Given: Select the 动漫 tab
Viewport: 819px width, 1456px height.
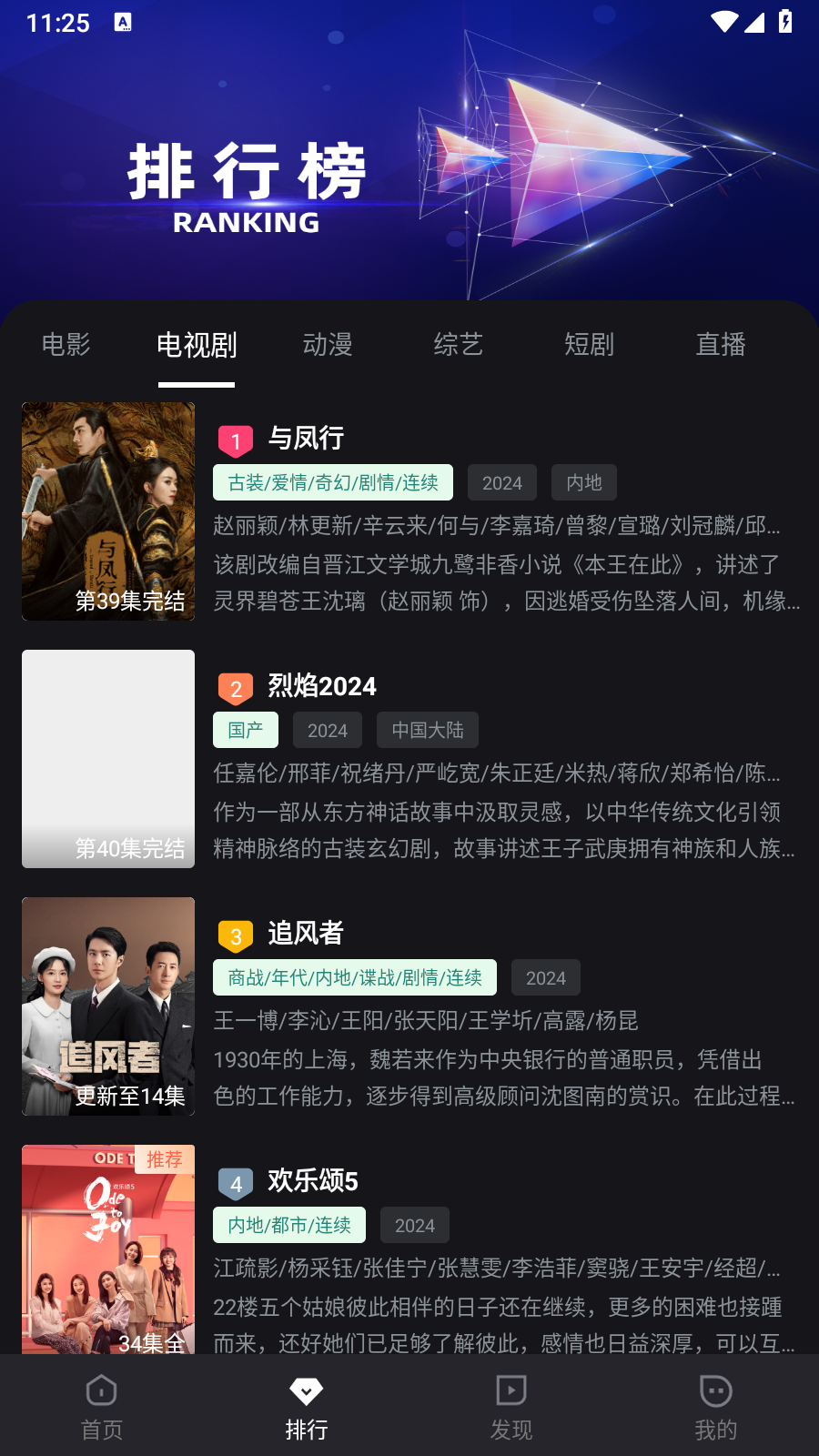Looking at the screenshot, I should (x=328, y=345).
